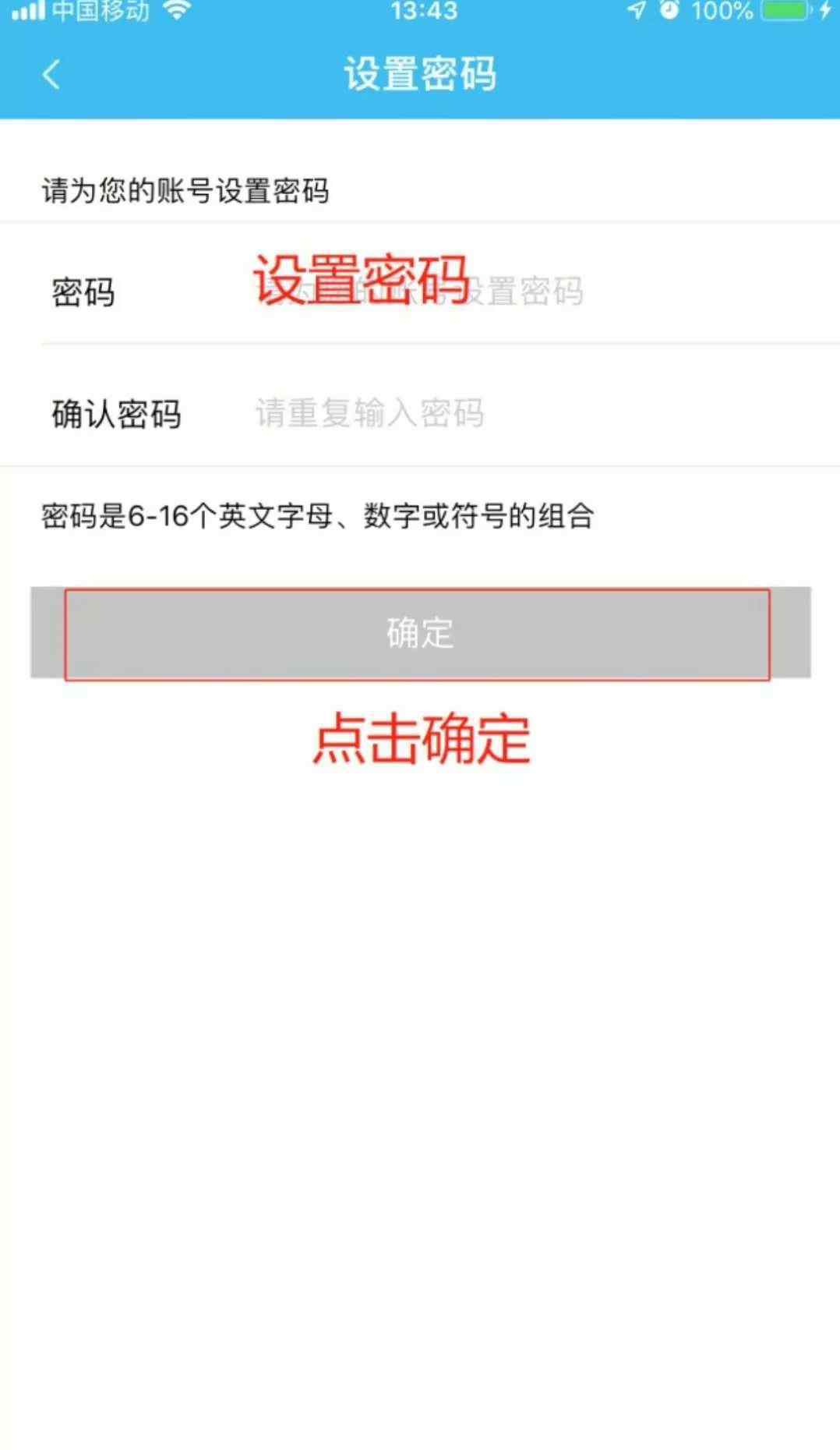Image resolution: width=840 pixels, height=1450 pixels.
Task: Focus the 确认密码 input field
Action: point(538,413)
